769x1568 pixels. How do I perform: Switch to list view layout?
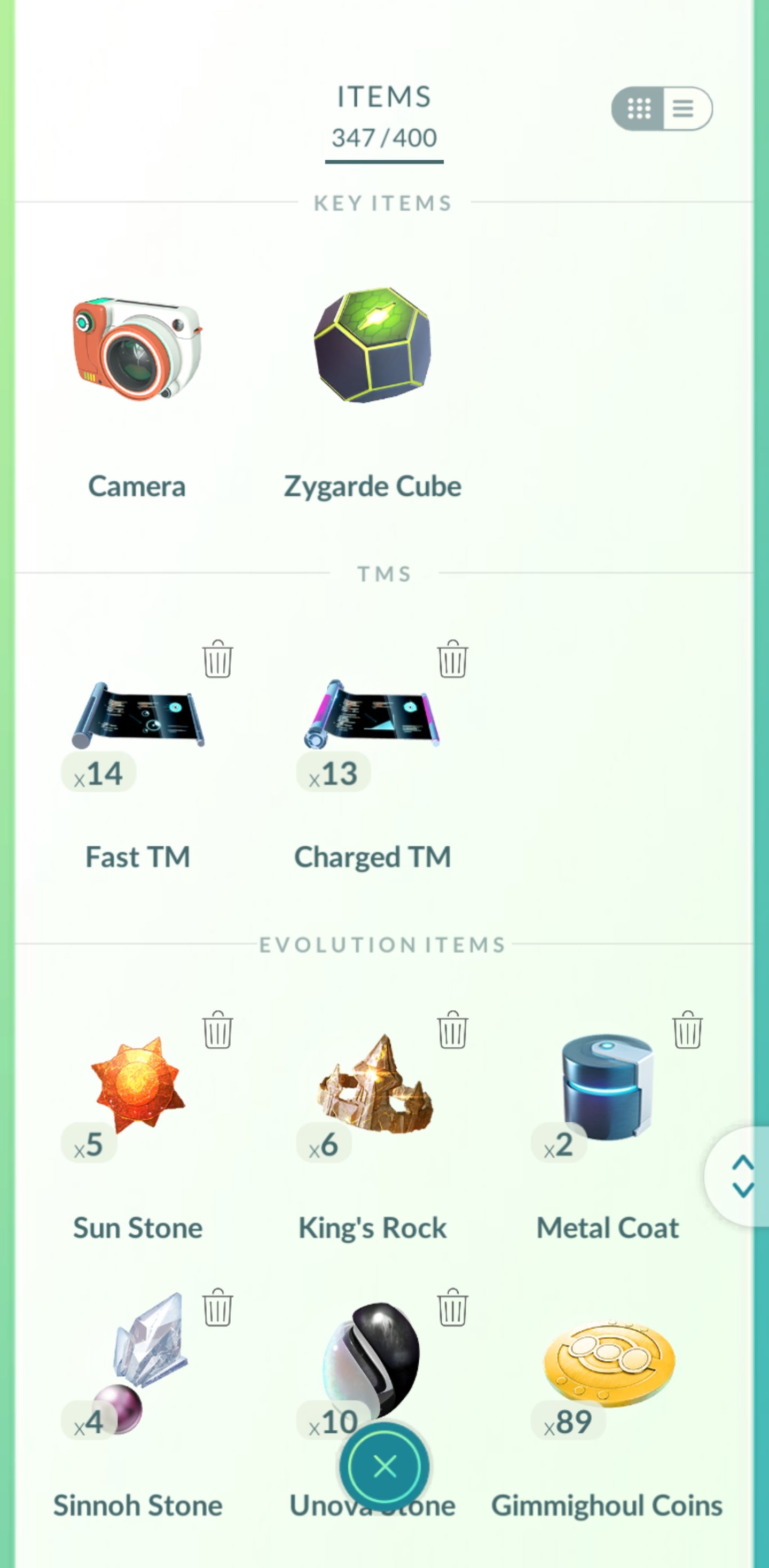click(x=682, y=108)
